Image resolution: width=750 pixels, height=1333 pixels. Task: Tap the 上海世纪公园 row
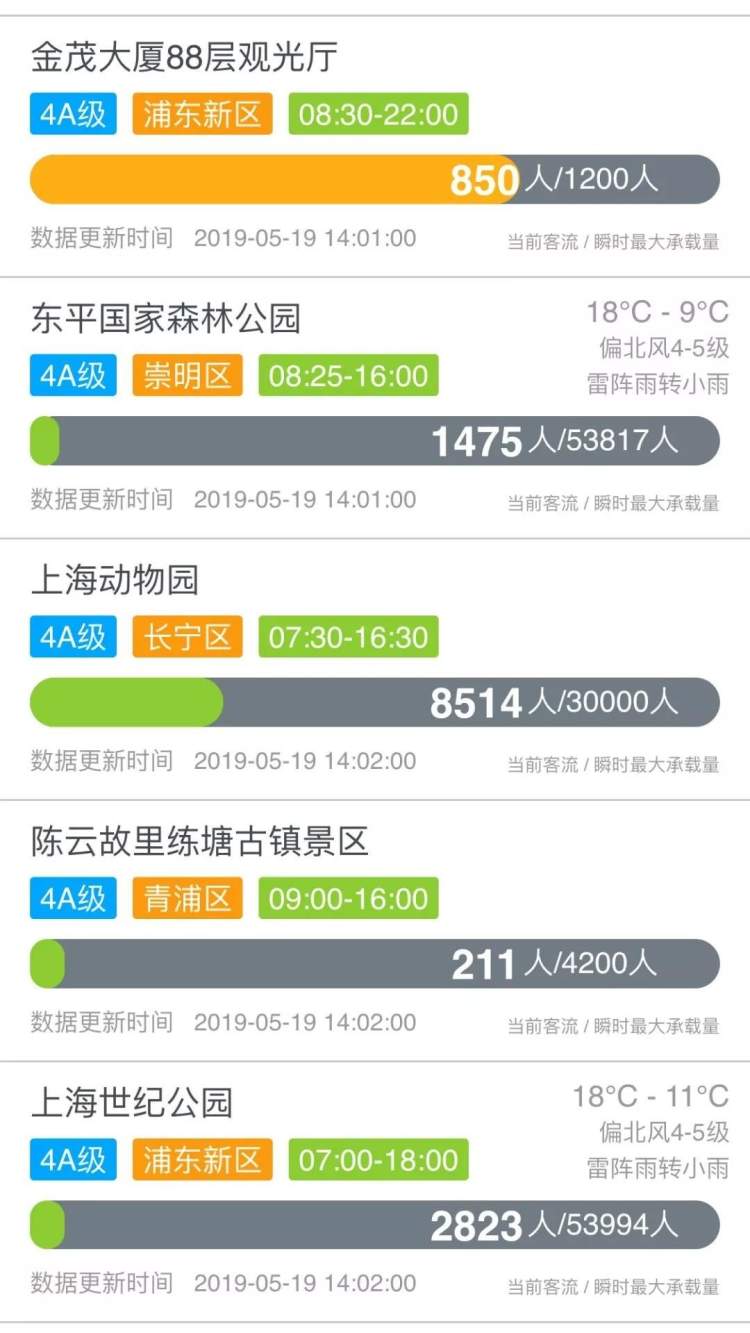[132, 1103]
